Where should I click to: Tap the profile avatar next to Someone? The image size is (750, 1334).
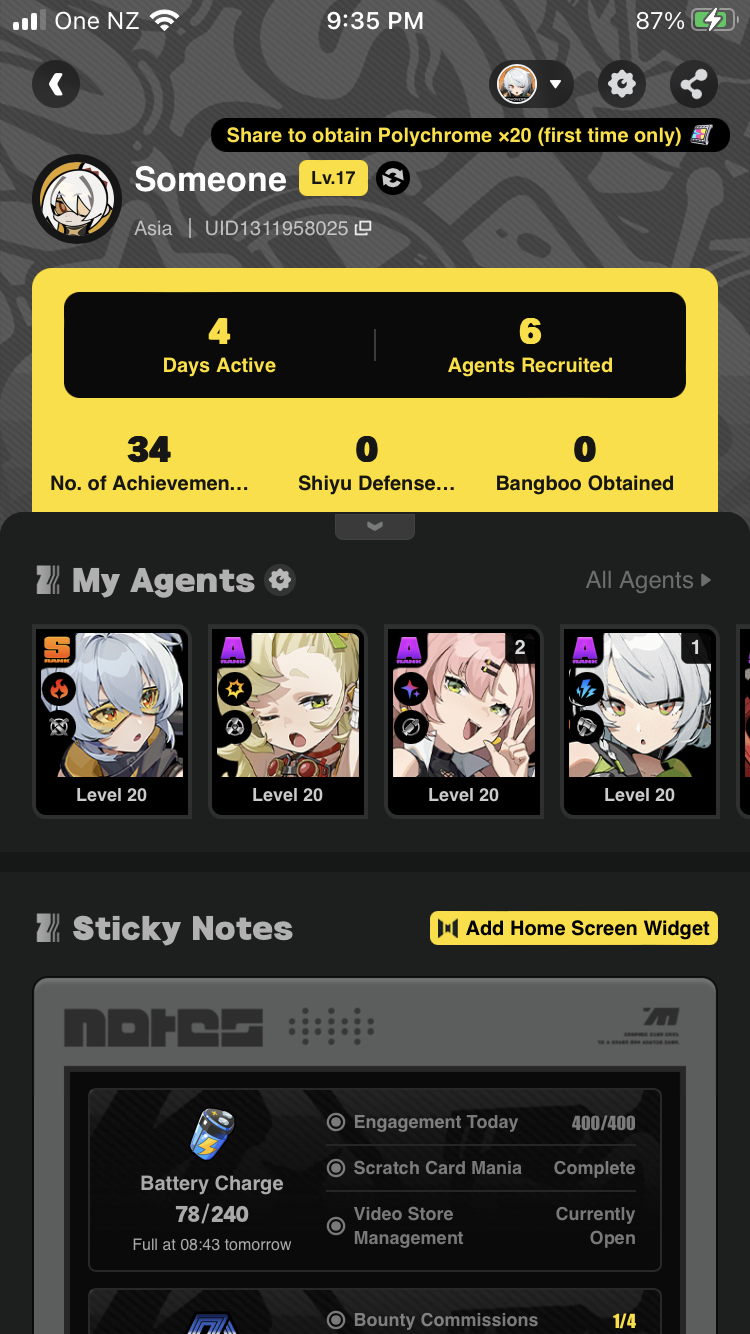click(x=77, y=199)
